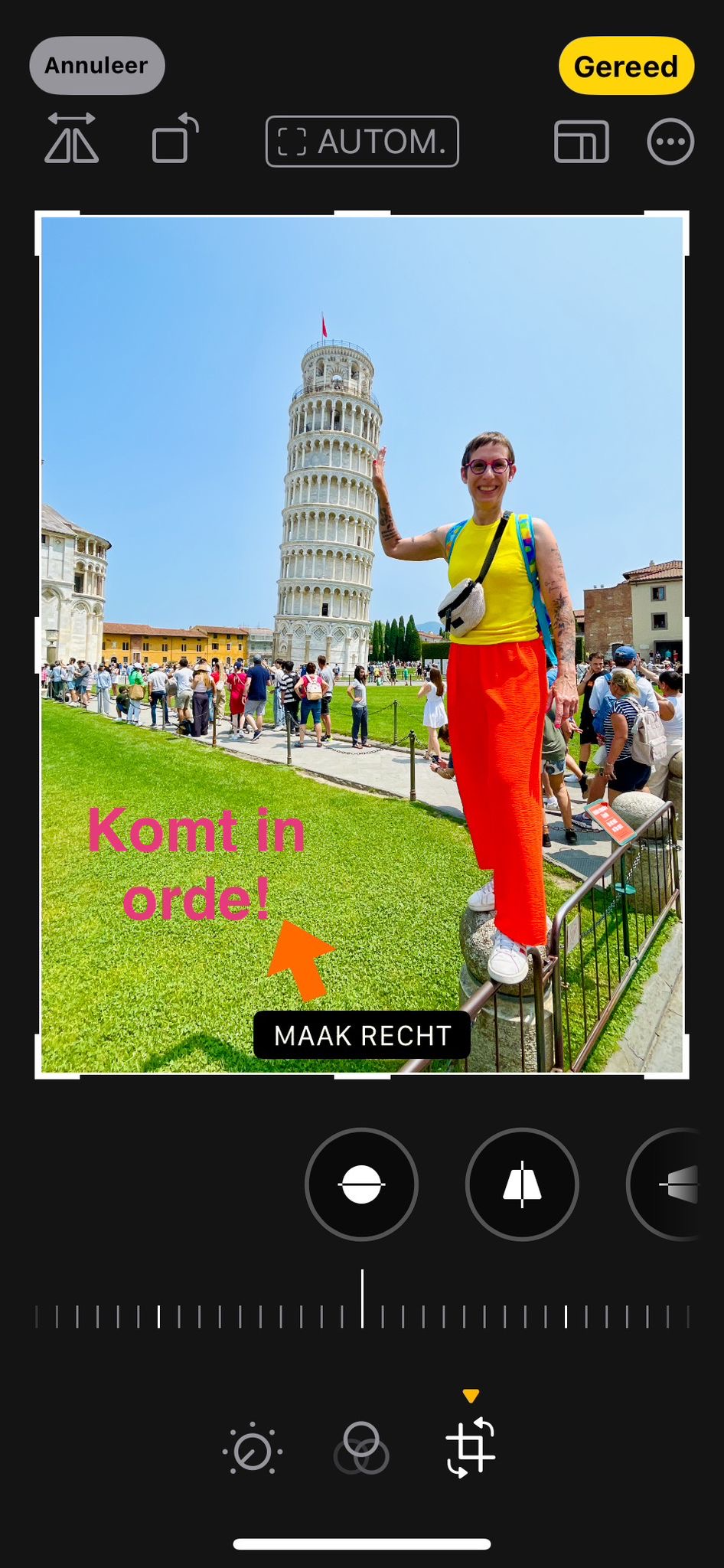Select the horizontal perspective adjustment
Image resolution: width=724 pixels, height=1568 pixels.
673,1184
